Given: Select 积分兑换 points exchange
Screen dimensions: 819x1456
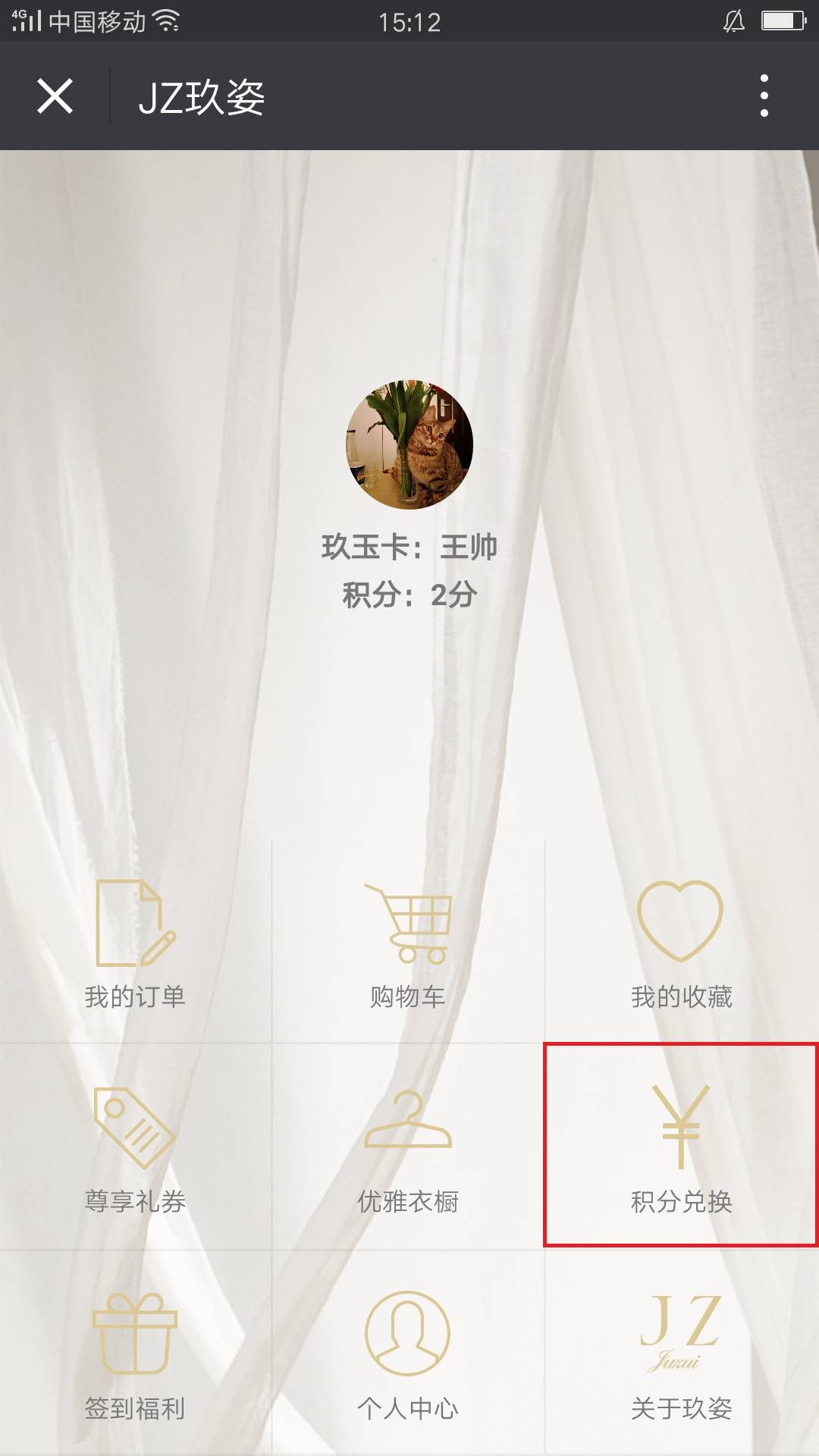Looking at the screenshot, I should pyautogui.click(x=681, y=1145).
